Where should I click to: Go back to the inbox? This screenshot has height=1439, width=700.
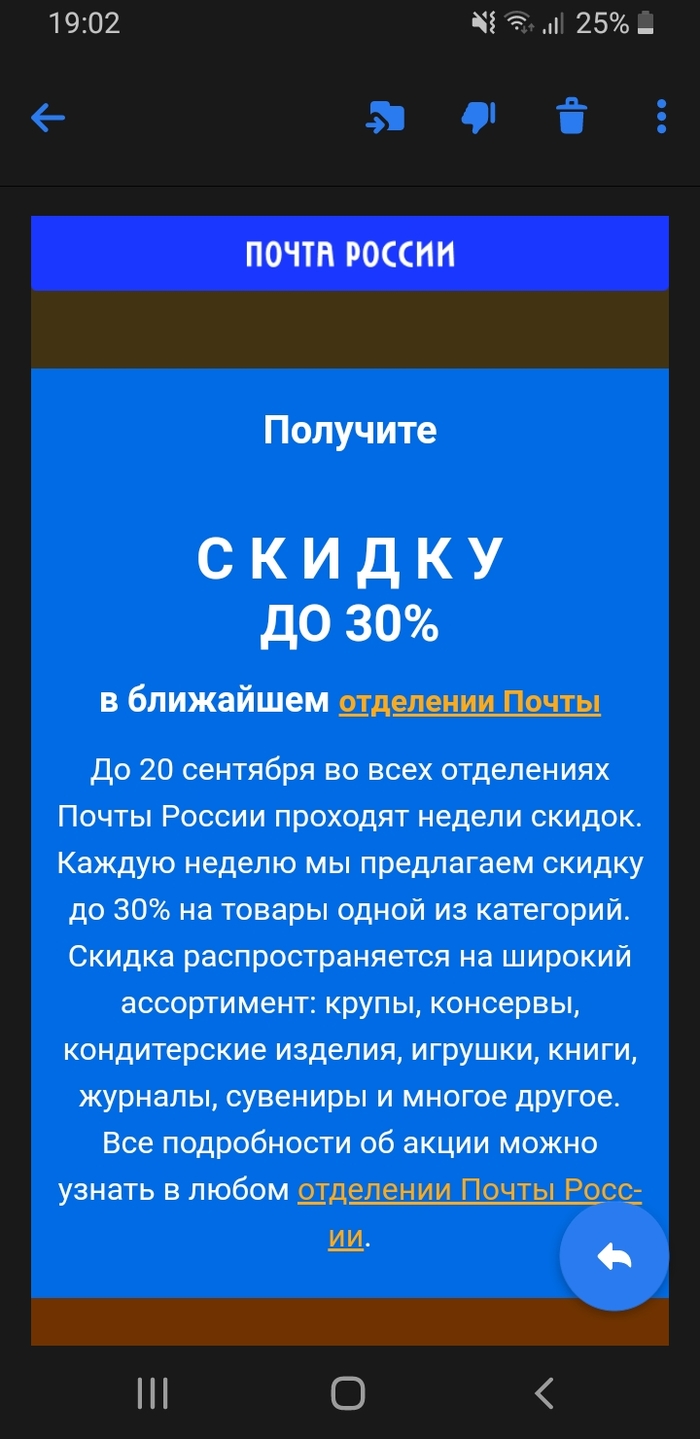pyautogui.click(x=48, y=118)
